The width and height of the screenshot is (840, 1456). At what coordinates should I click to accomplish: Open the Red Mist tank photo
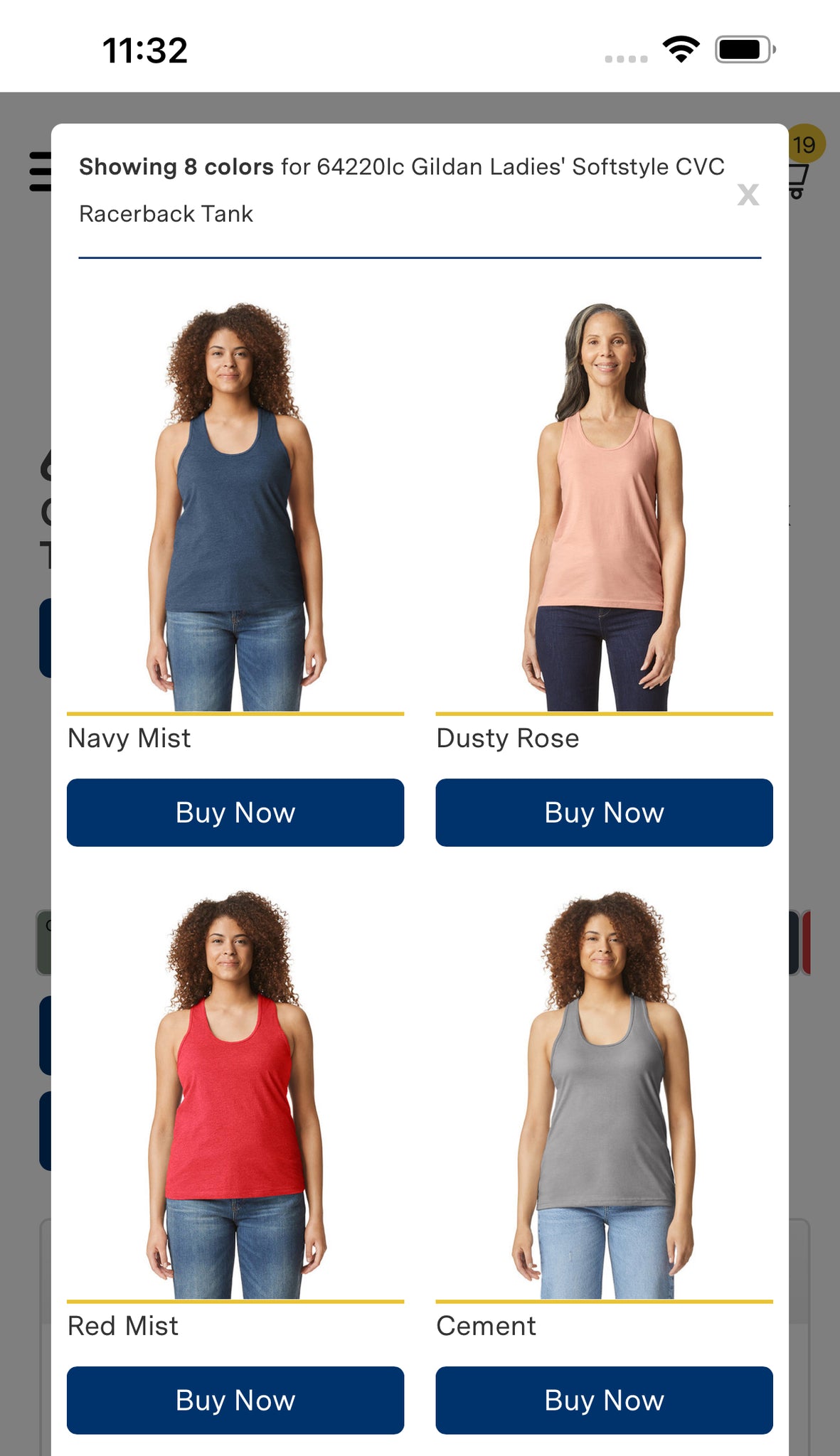click(x=235, y=1095)
